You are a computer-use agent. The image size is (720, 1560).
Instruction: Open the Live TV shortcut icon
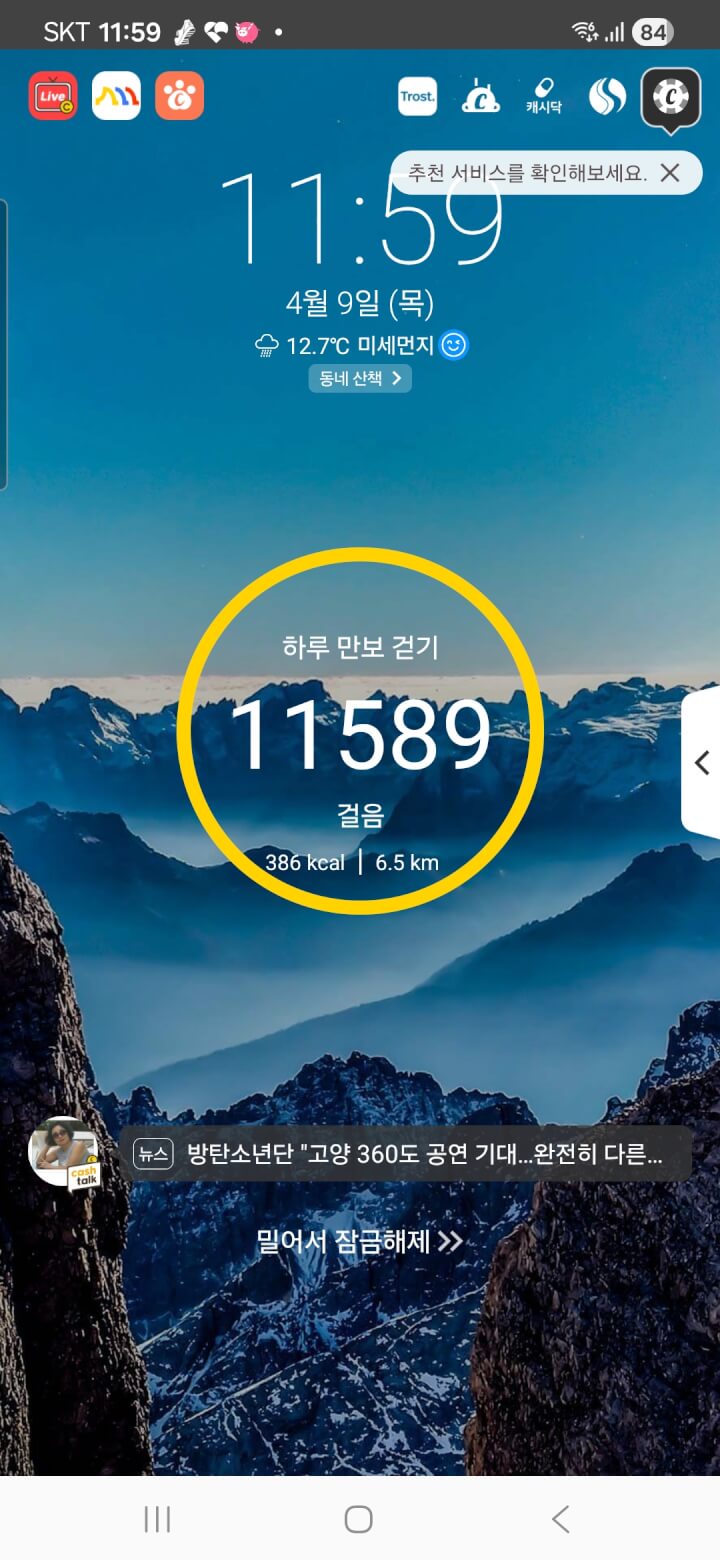click(53, 96)
